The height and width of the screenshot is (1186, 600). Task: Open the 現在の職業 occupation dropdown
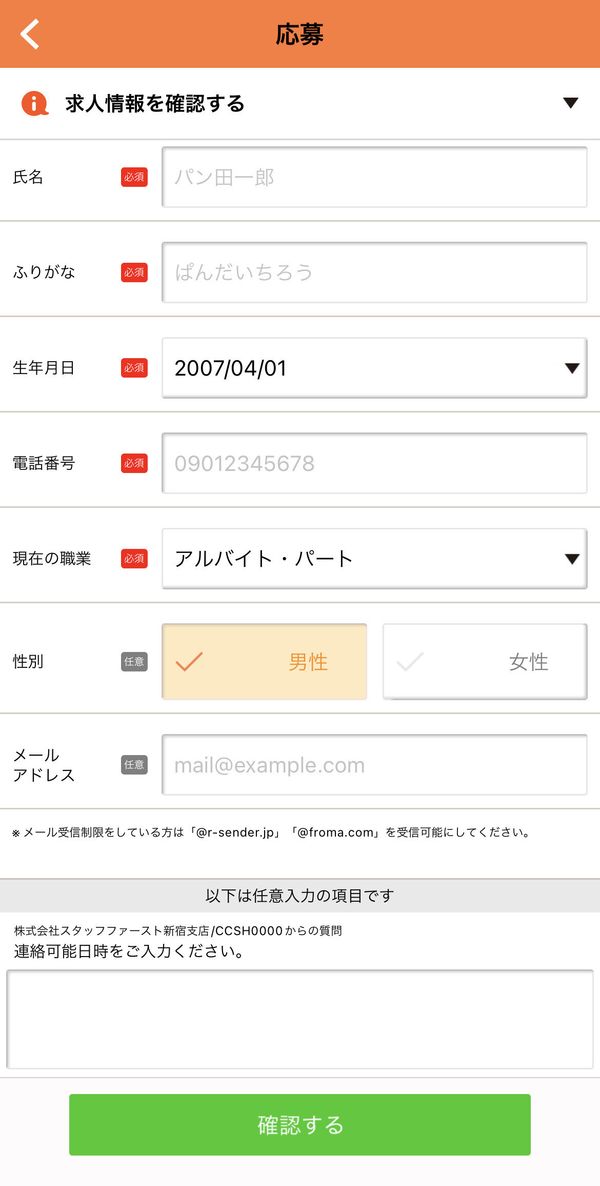(375, 559)
